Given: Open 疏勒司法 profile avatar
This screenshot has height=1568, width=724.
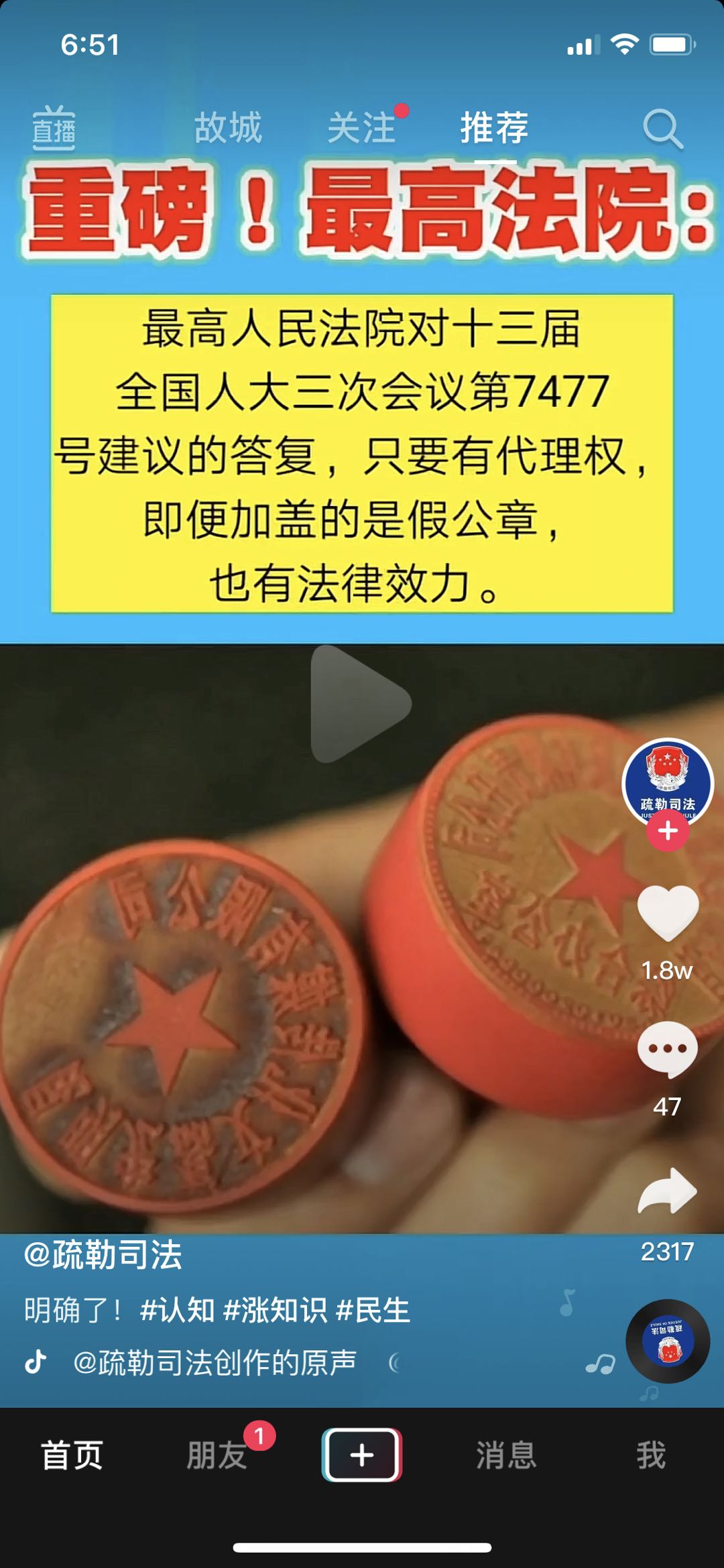Looking at the screenshot, I should pos(668,782).
